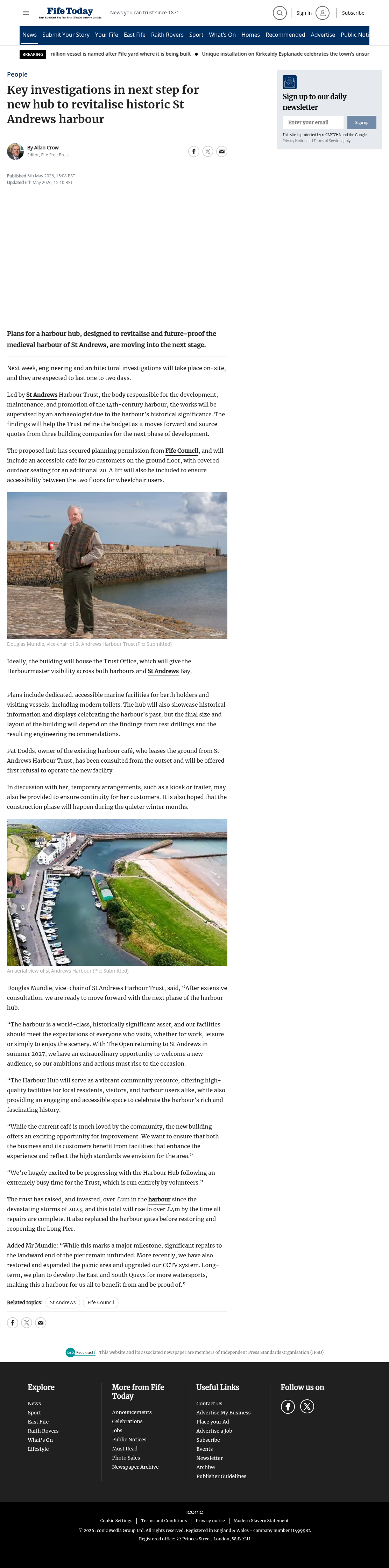Focus the newsletter email field
Image resolution: width=389 pixels, height=1568 pixels.
tap(313, 122)
